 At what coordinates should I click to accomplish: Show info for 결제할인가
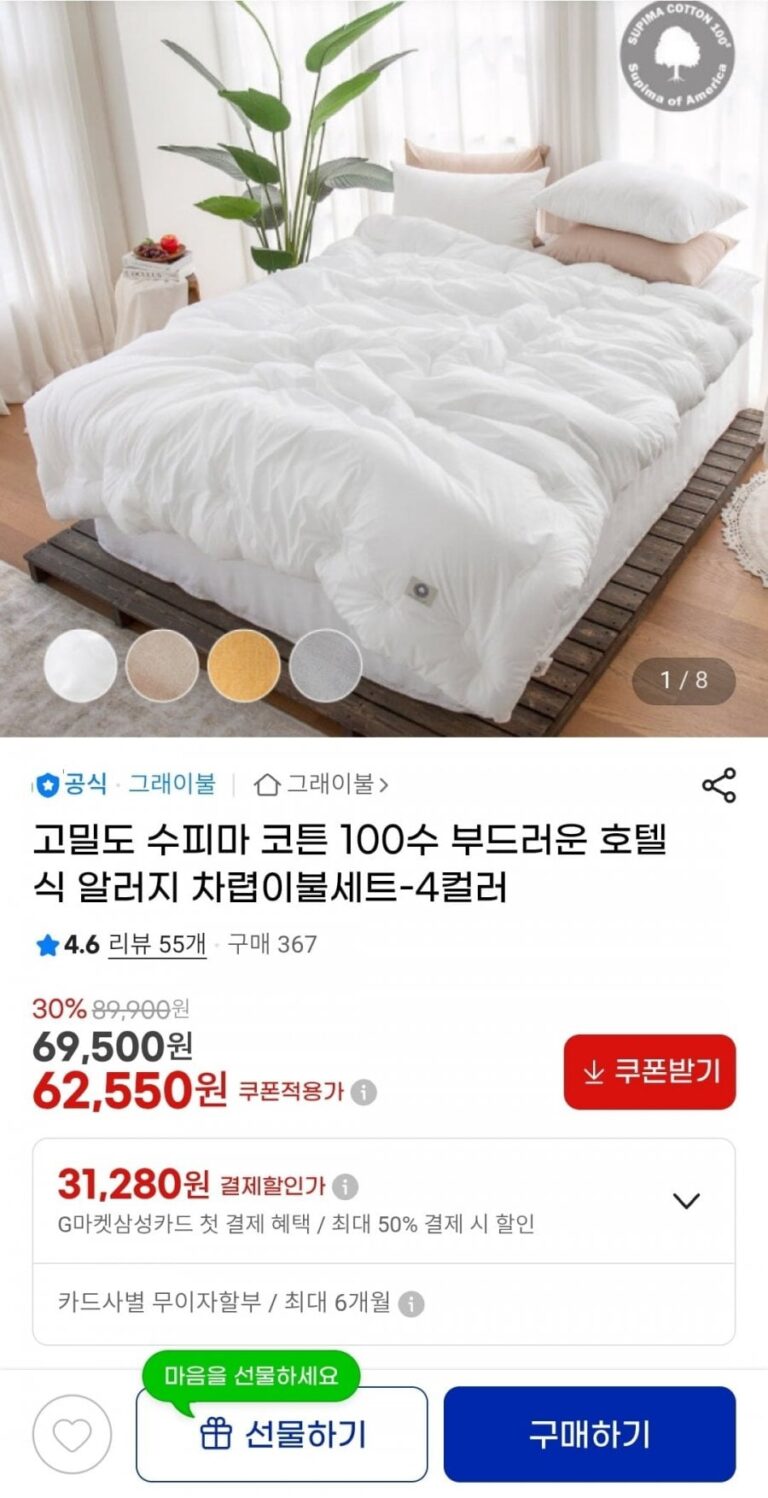(x=345, y=1187)
